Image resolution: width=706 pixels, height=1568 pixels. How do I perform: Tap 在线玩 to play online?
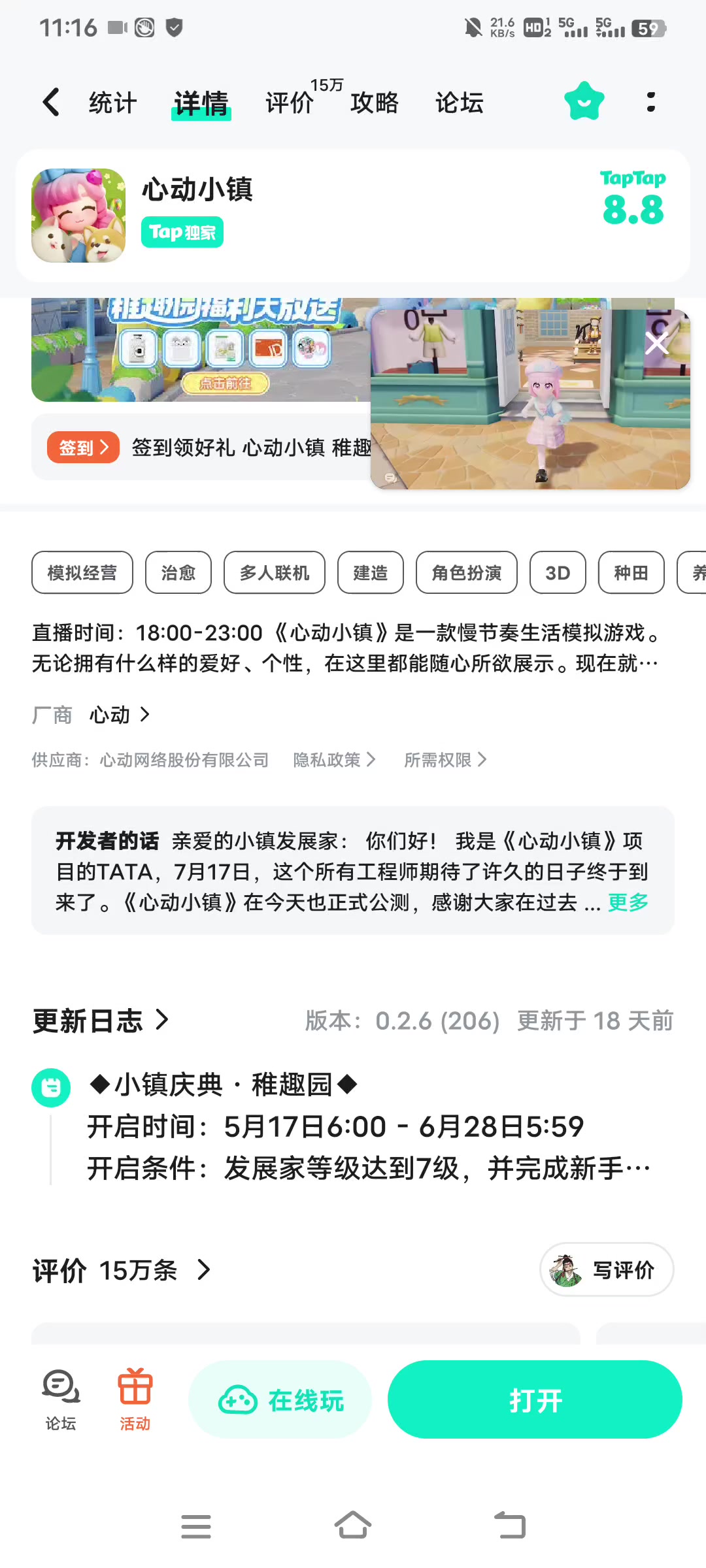280,1399
